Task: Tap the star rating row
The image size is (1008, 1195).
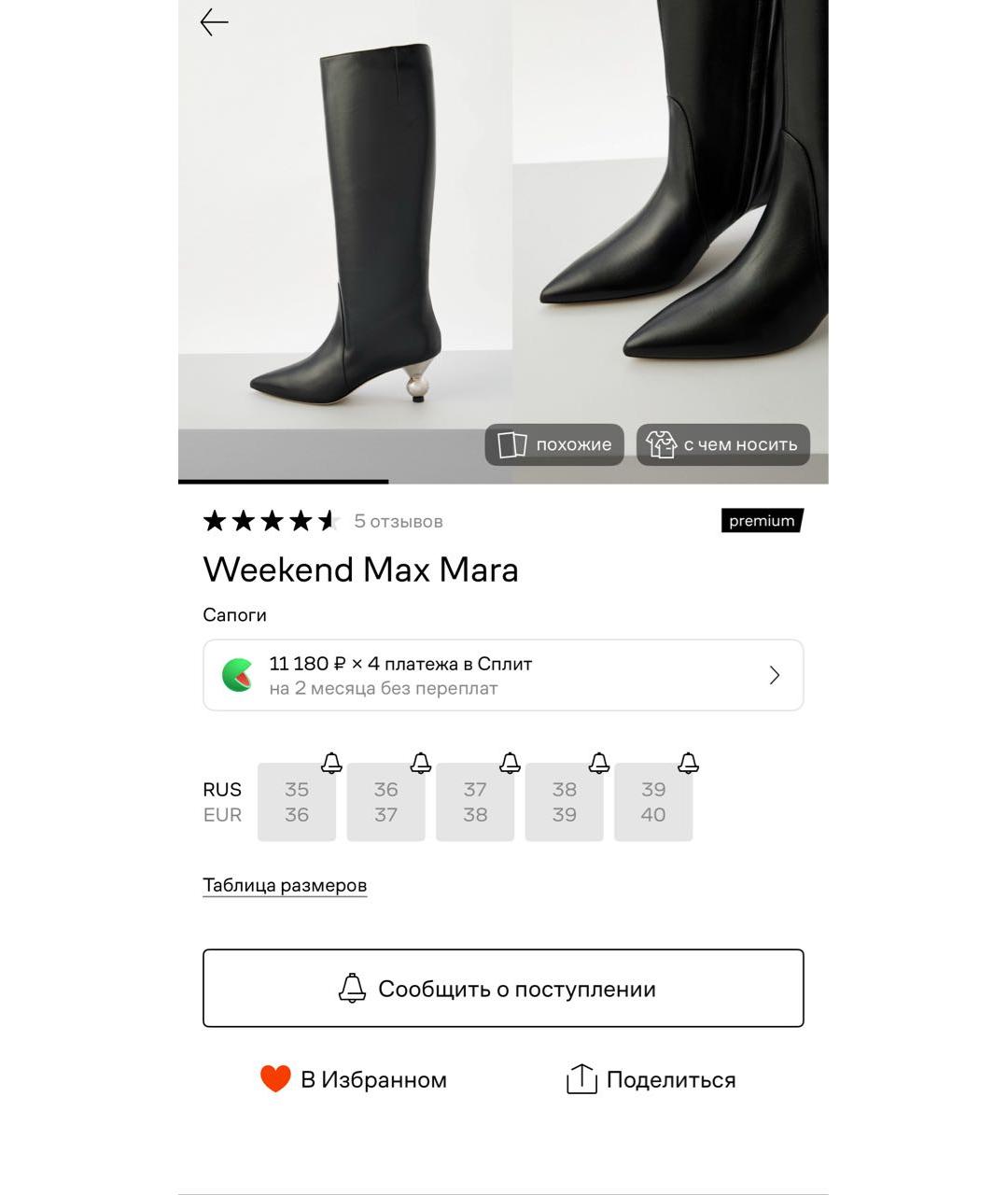Action: [x=270, y=521]
